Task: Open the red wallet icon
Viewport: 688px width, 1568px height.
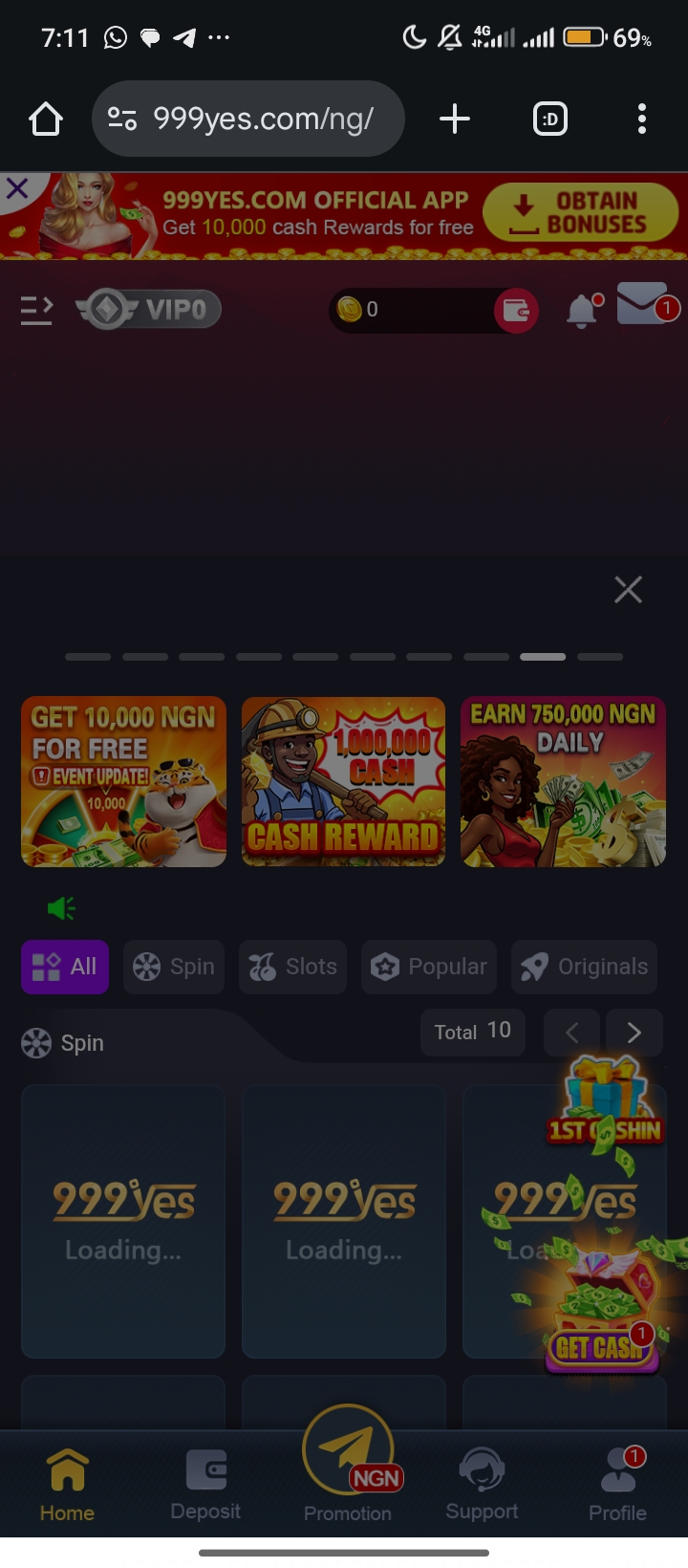Action: pos(516,311)
